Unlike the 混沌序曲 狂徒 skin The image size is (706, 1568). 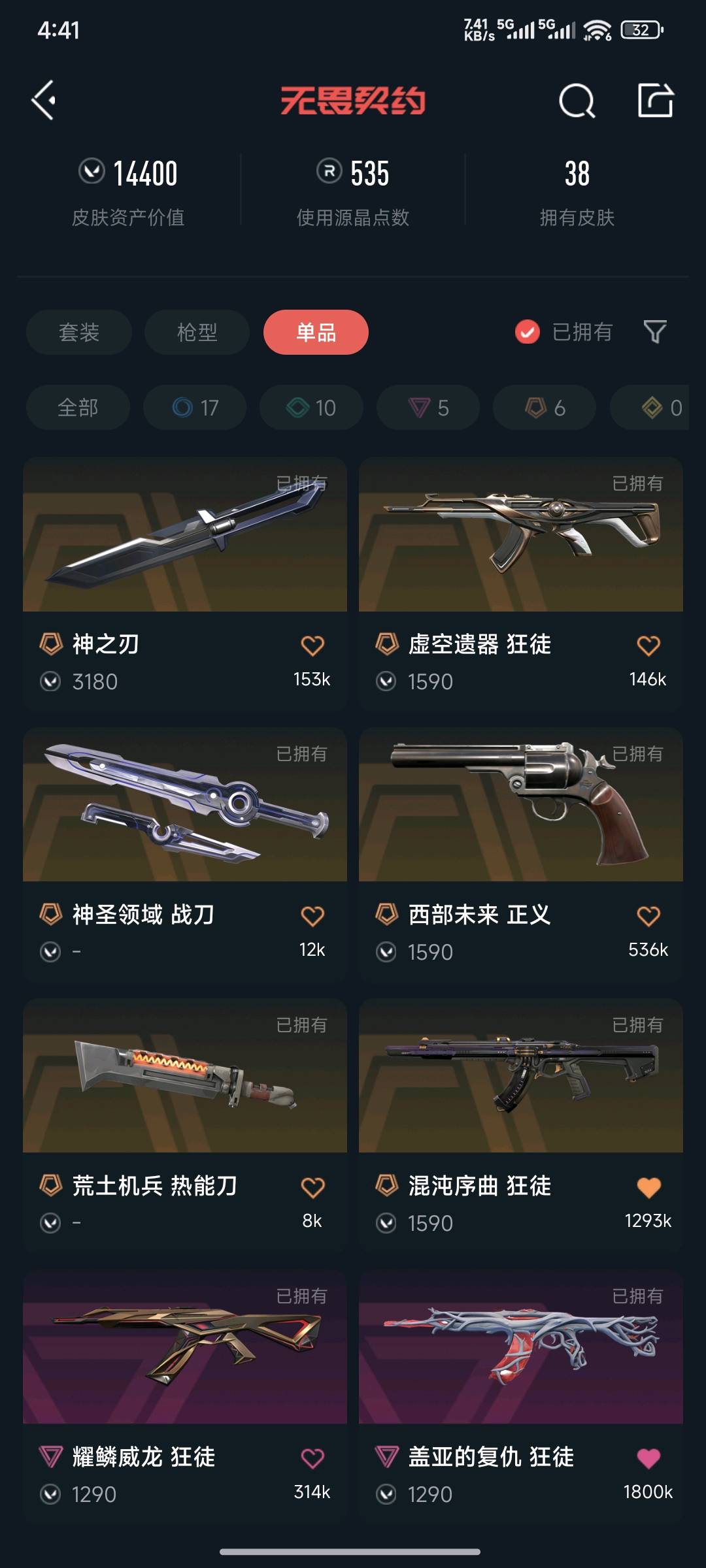click(648, 1187)
